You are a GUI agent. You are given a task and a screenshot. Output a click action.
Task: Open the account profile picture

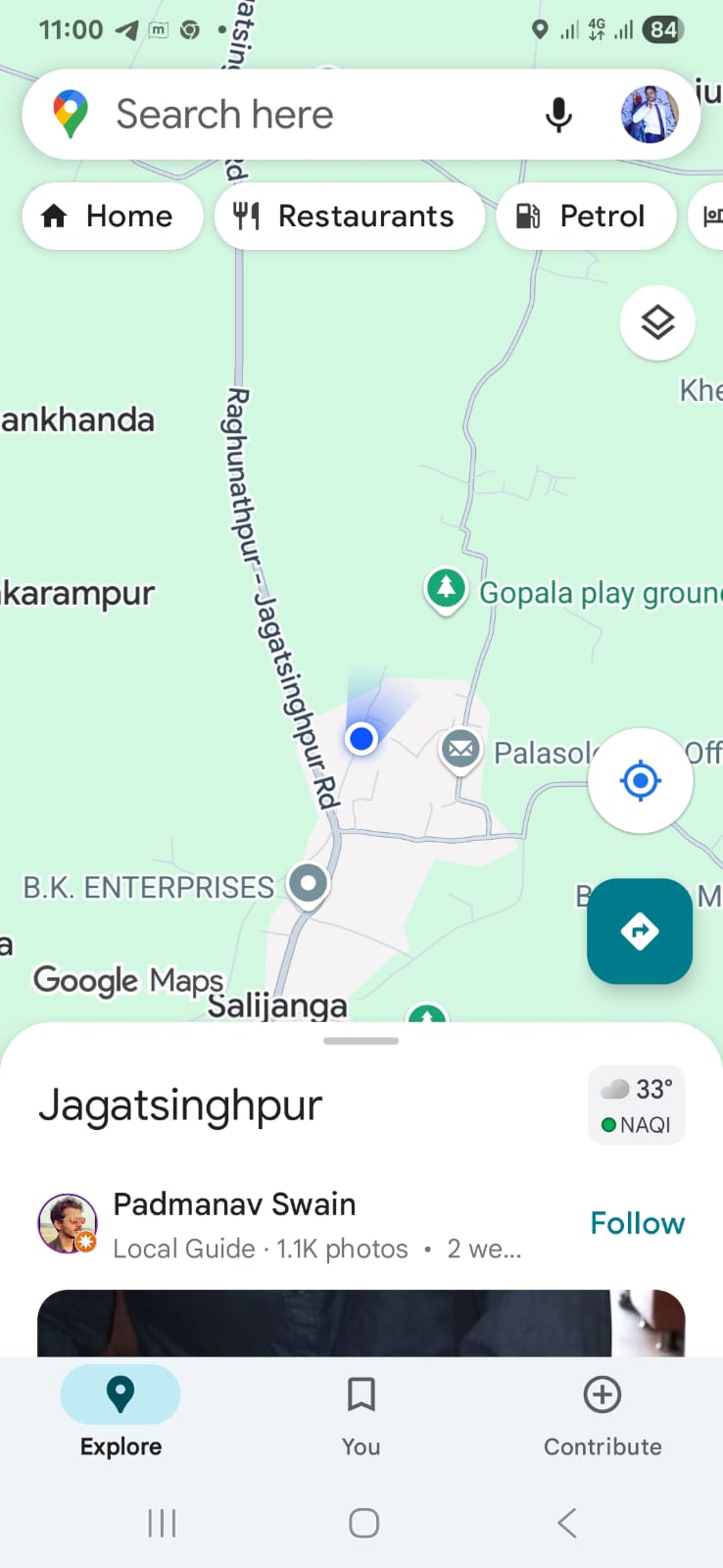650,115
